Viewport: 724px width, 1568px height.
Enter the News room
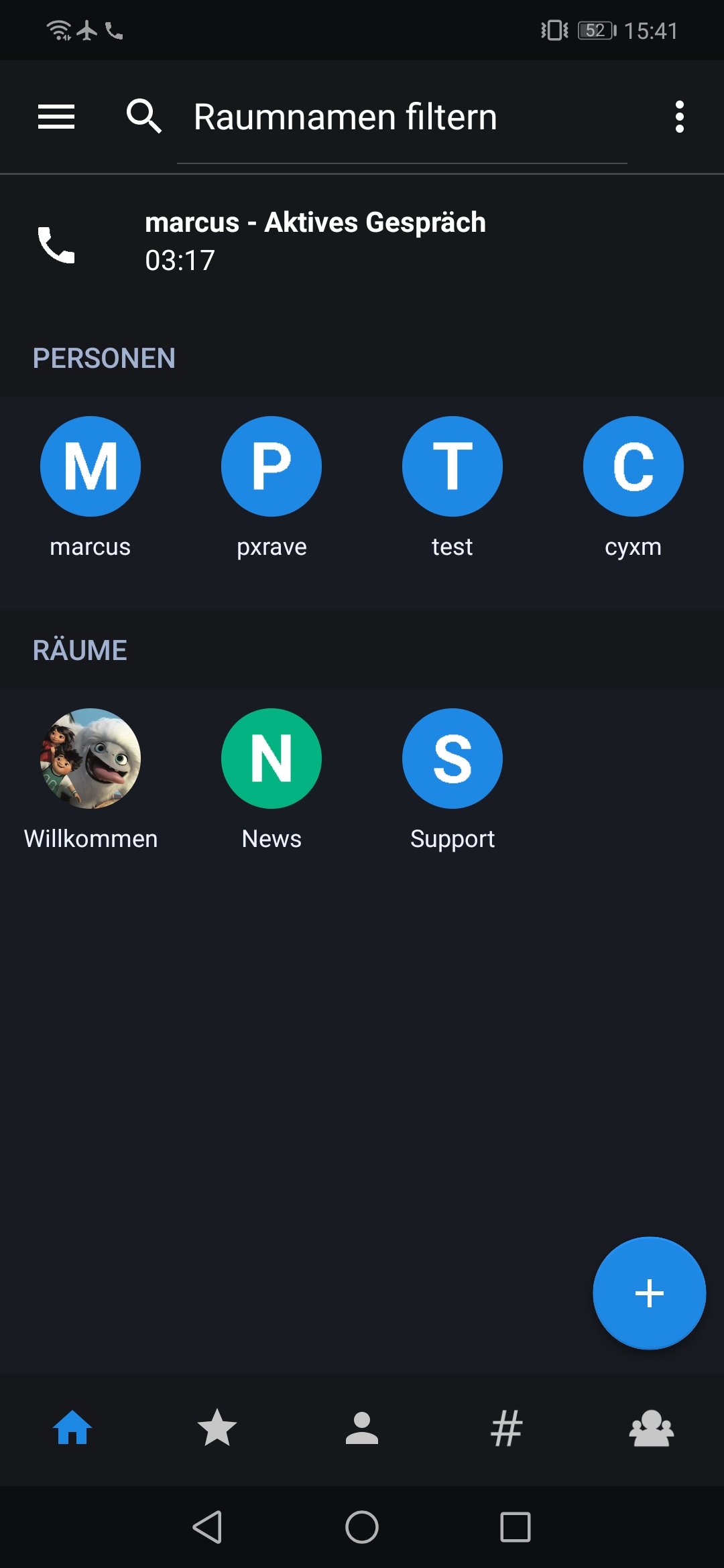[271, 759]
